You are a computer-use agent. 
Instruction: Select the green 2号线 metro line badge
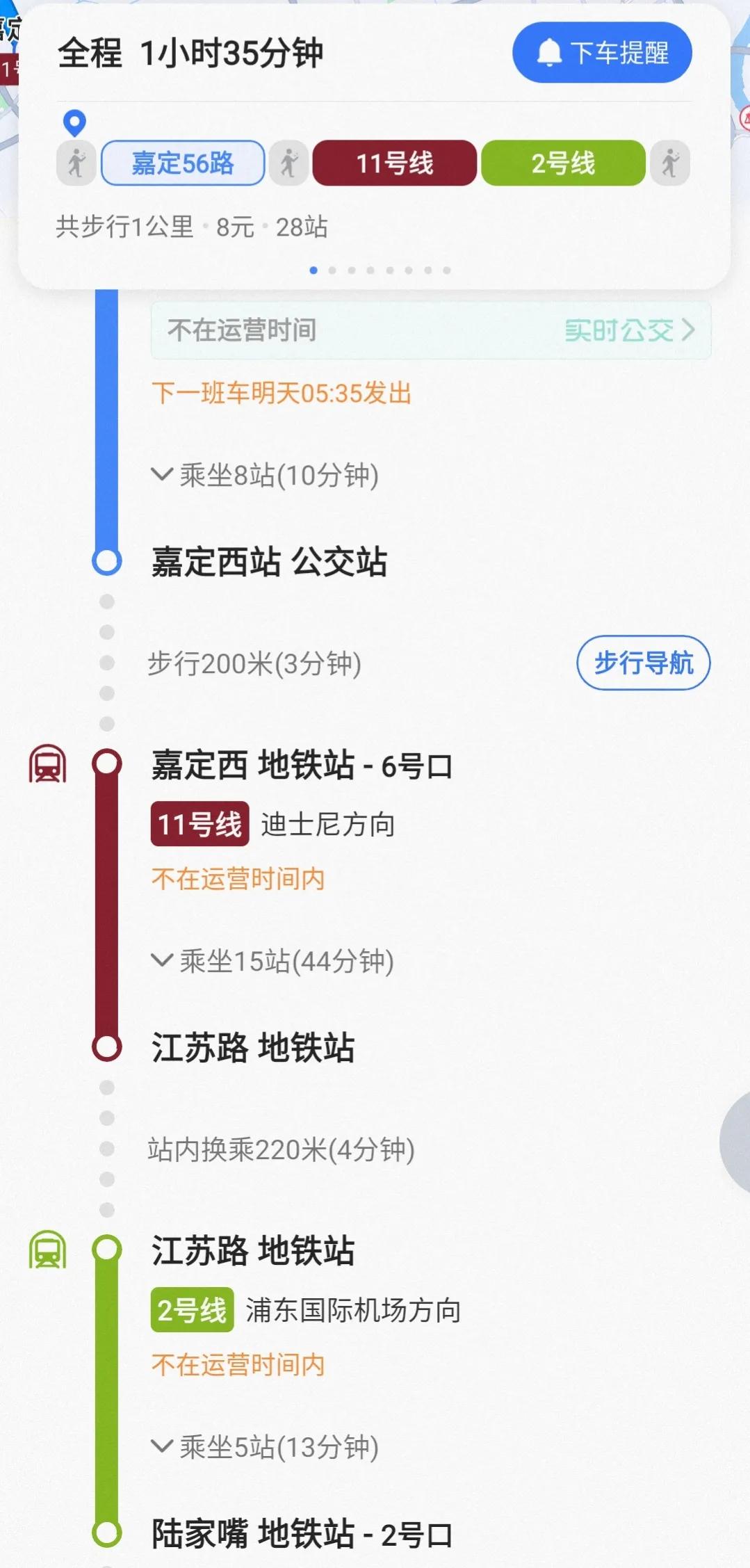[562, 163]
